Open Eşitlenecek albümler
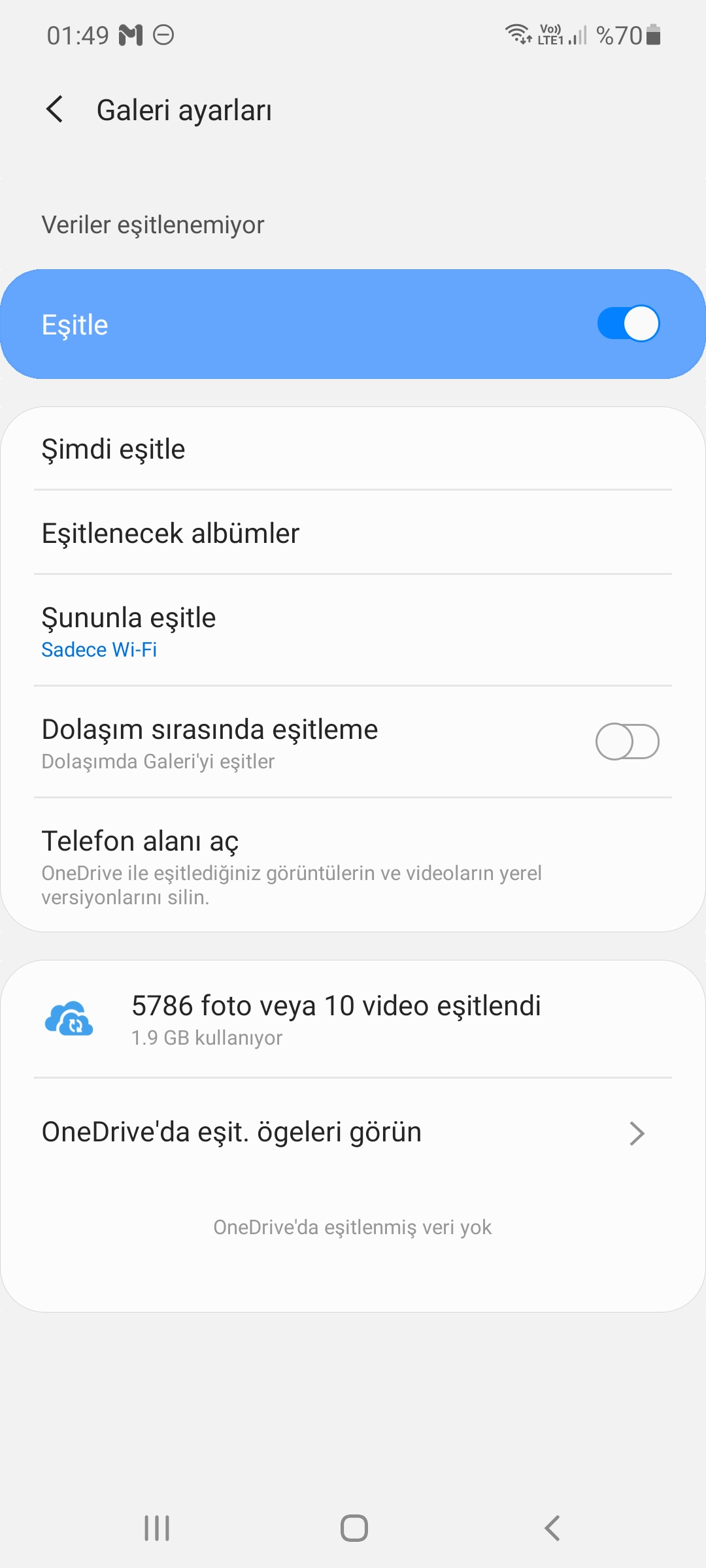 click(353, 532)
